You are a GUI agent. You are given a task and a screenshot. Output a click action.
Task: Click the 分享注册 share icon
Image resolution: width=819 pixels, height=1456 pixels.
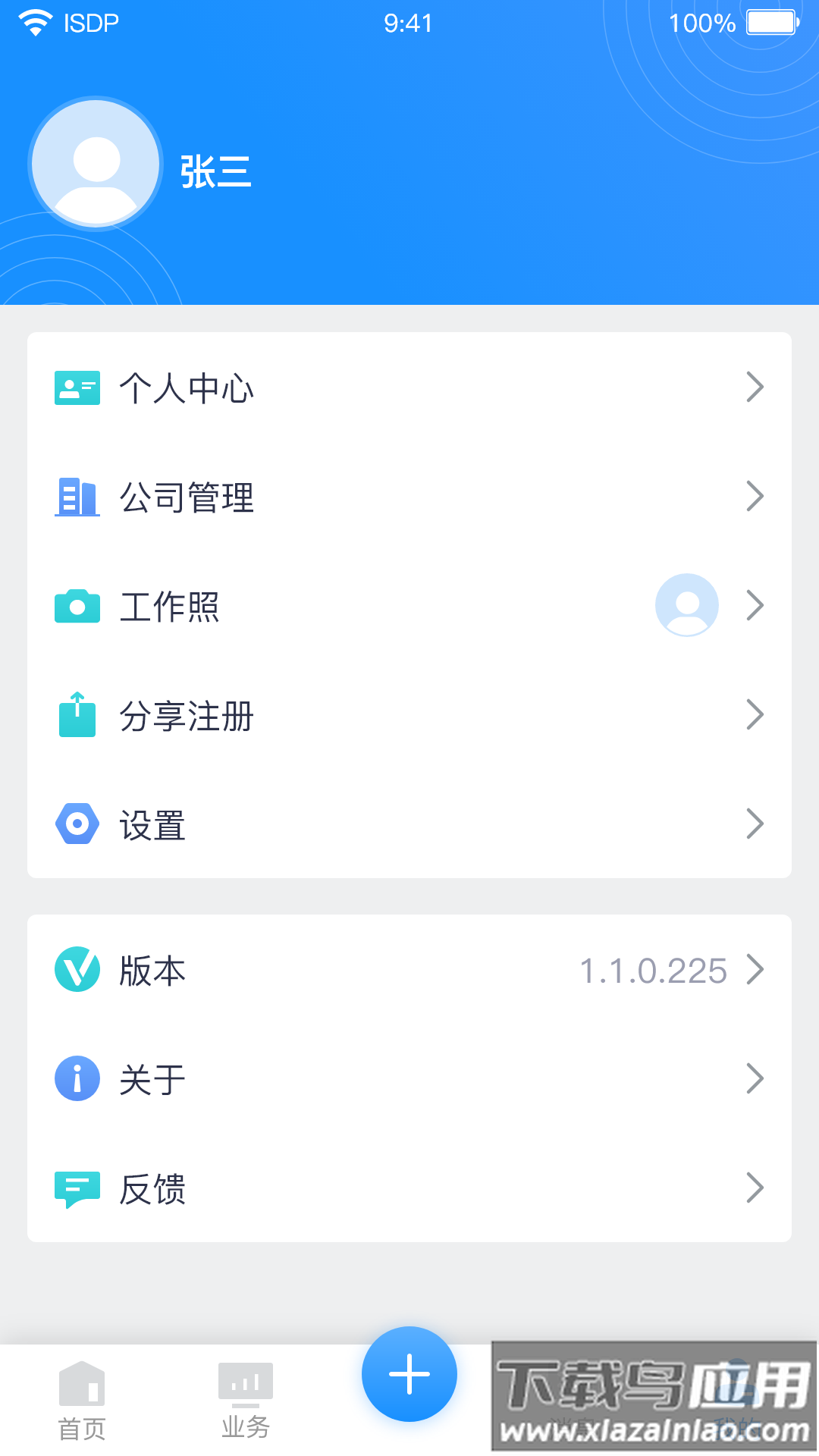coord(77,714)
